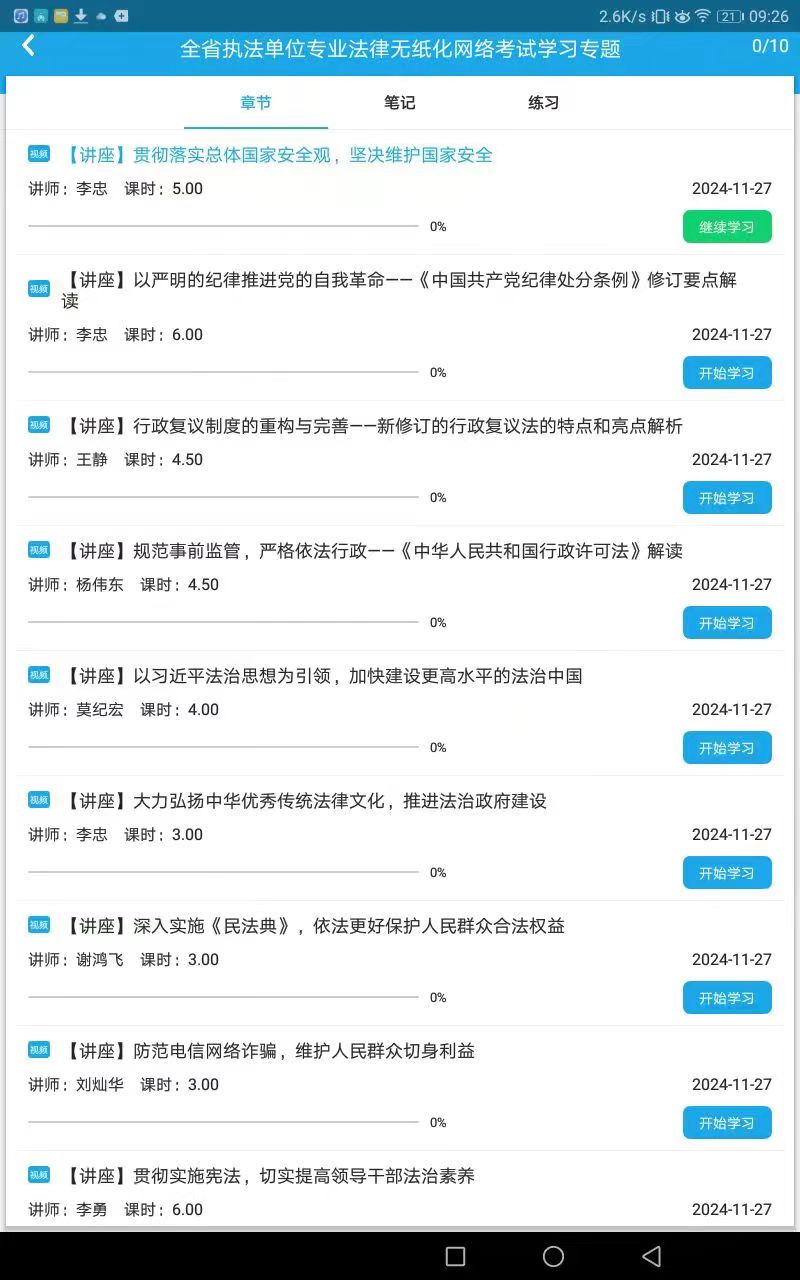Image resolution: width=800 pixels, height=1280 pixels.
Task: Tap 开始学习 for the 习近平法治思想 lecture
Action: 727,748
